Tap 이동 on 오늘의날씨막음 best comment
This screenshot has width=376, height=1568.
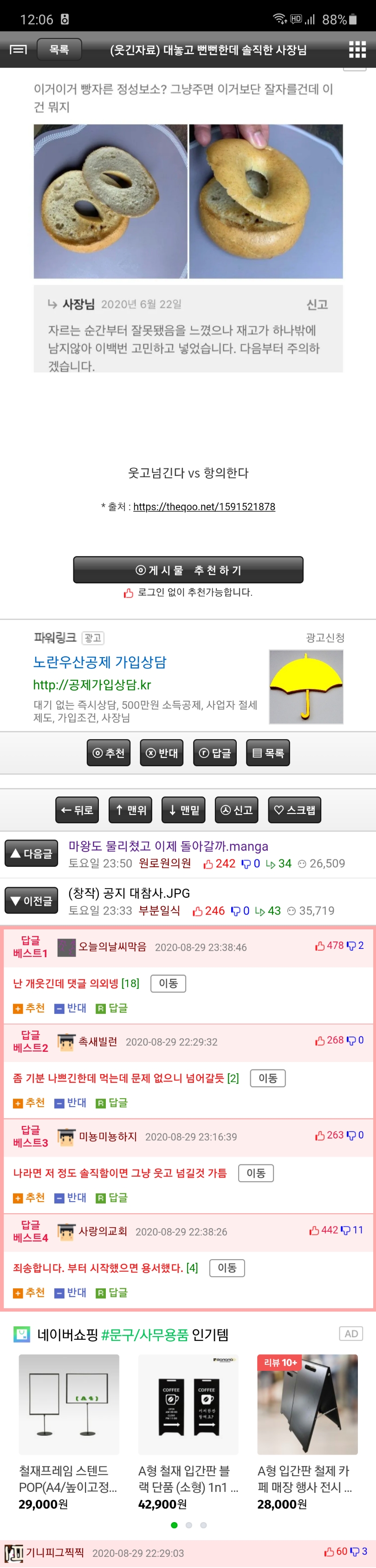168,983
